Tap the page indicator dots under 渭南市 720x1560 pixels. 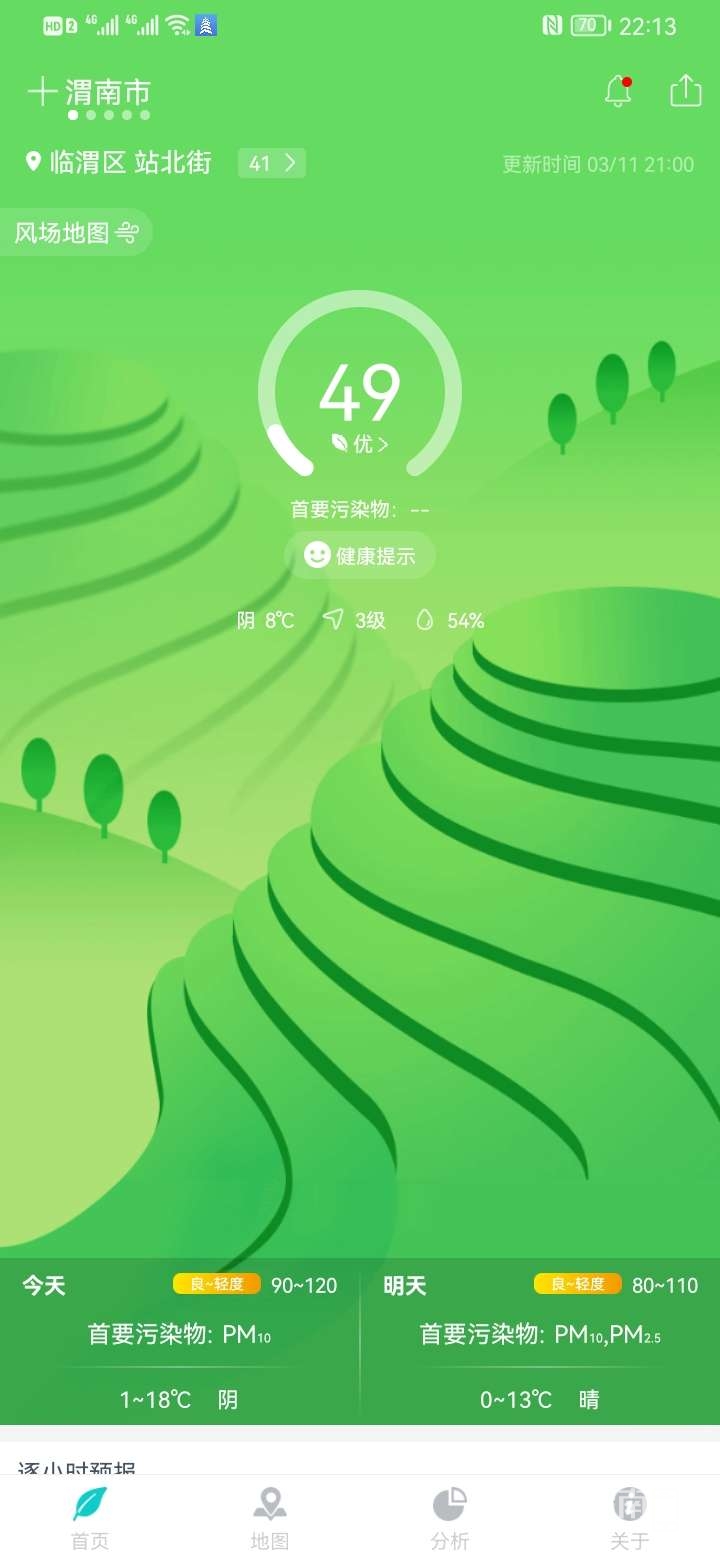tap(106, 116)
